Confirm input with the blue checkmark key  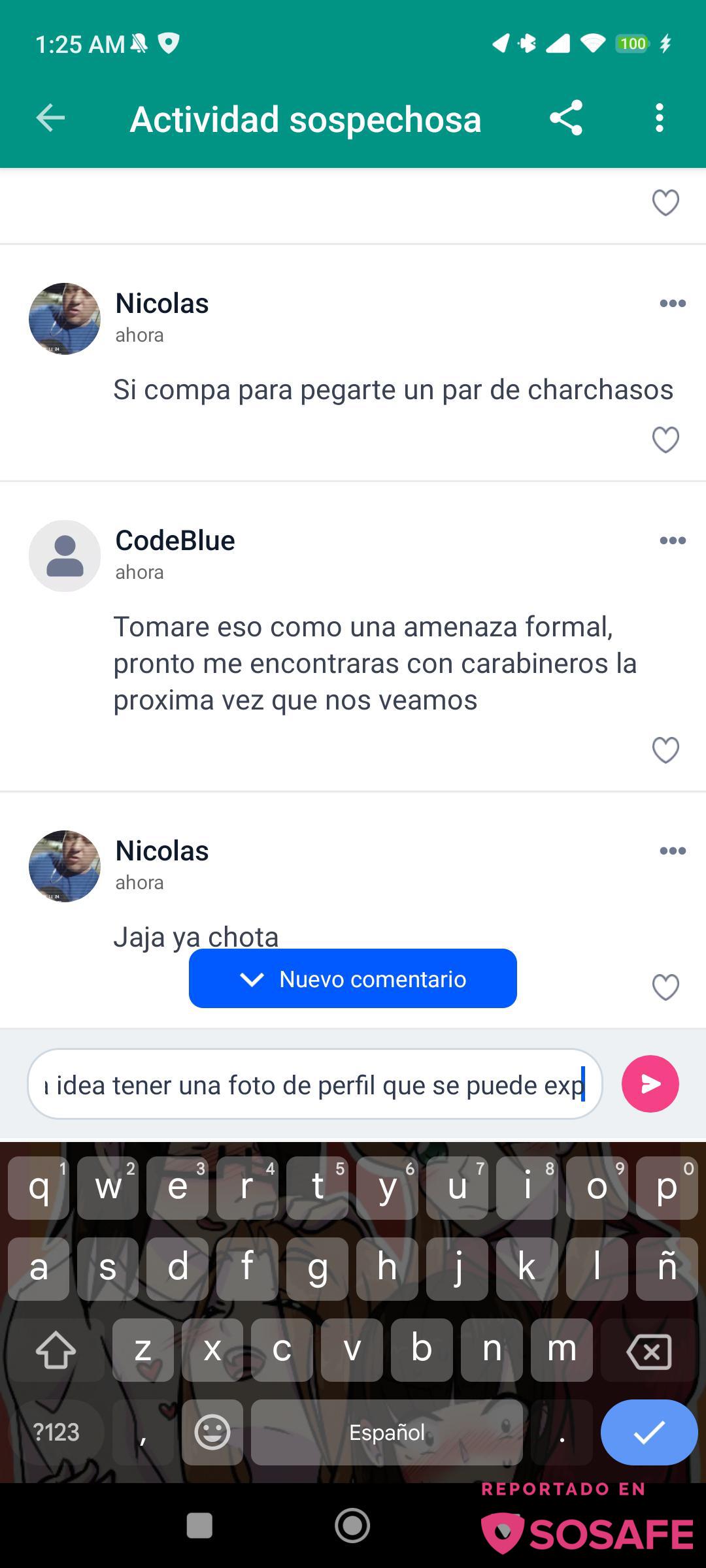point(649,1432)
